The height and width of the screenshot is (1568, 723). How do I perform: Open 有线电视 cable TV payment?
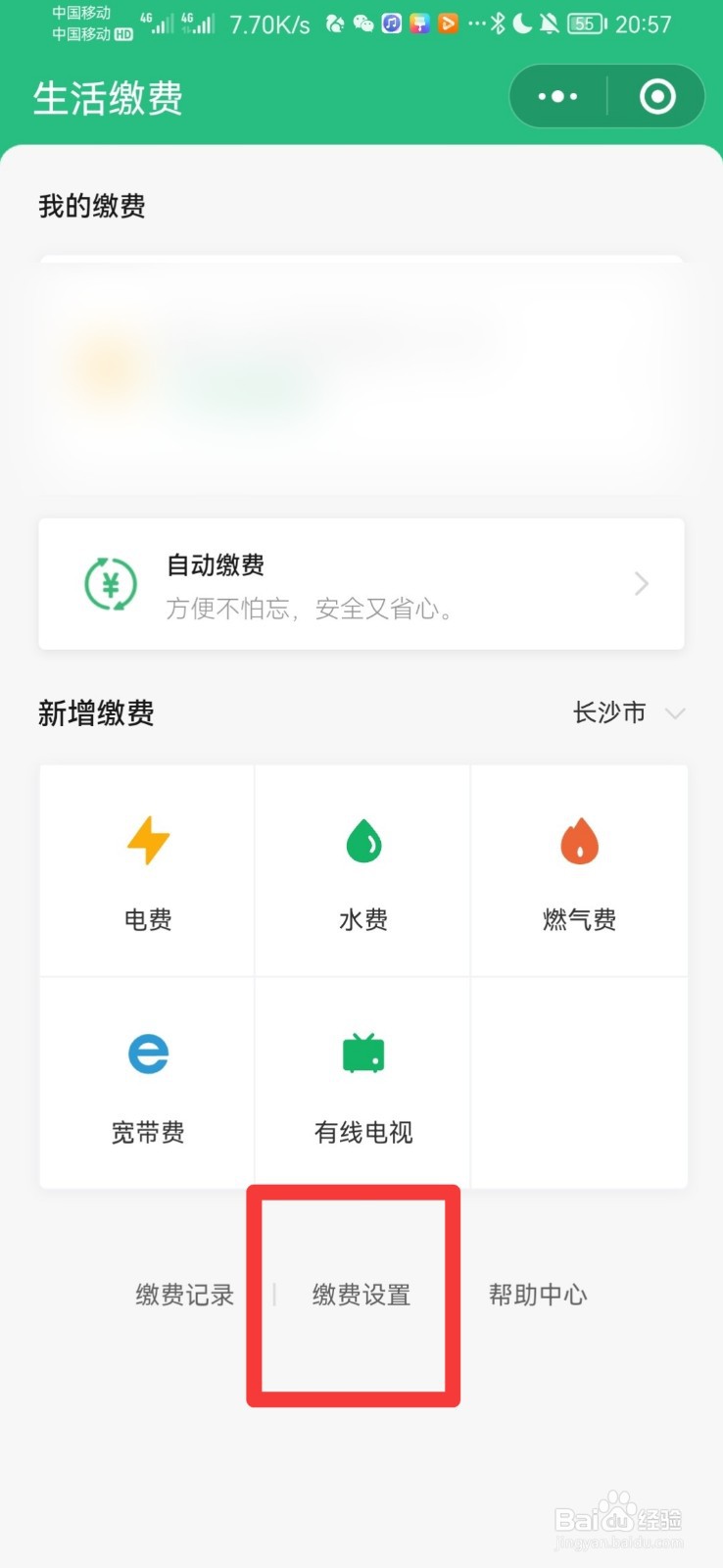coord(362,1083)
